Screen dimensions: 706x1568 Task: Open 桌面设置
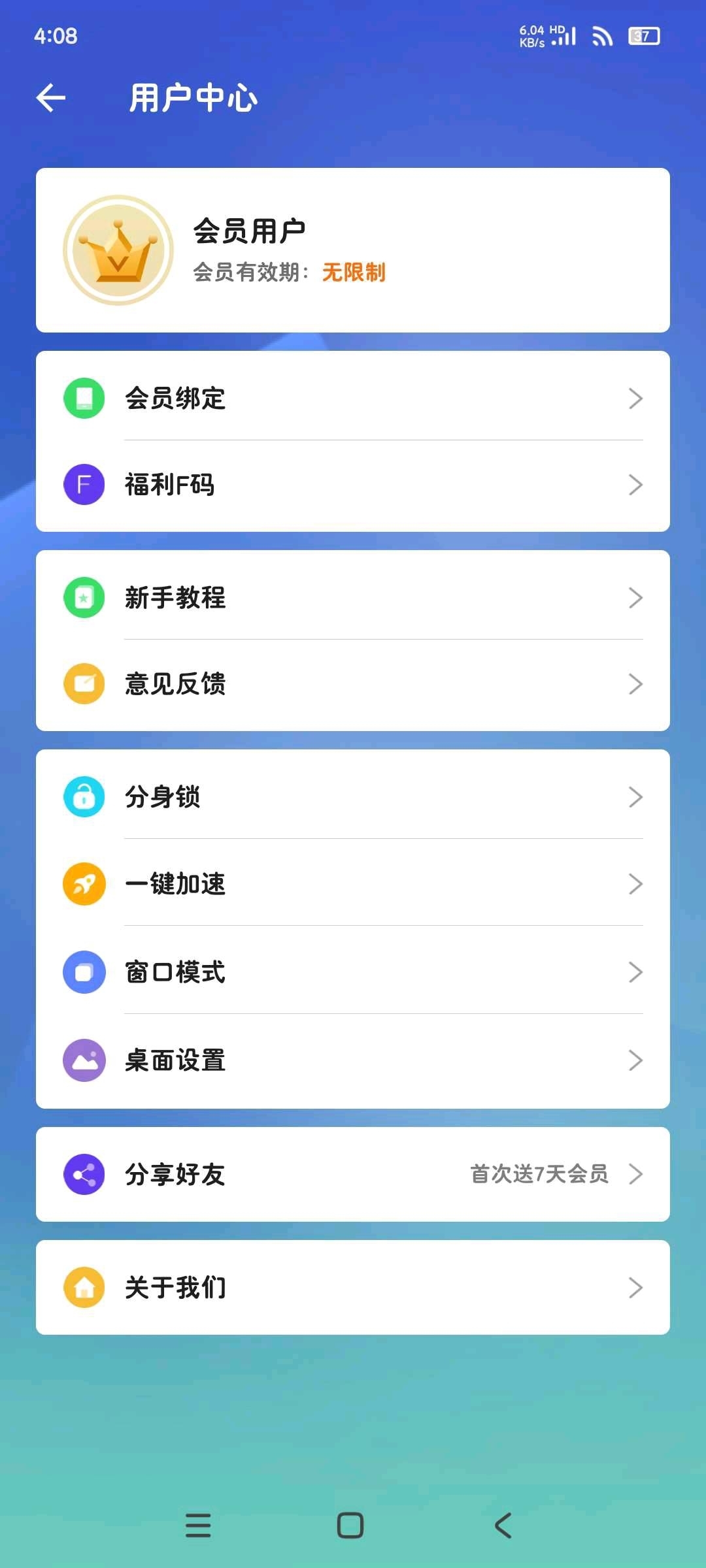pyautogui.click(x=353, y=1060)
